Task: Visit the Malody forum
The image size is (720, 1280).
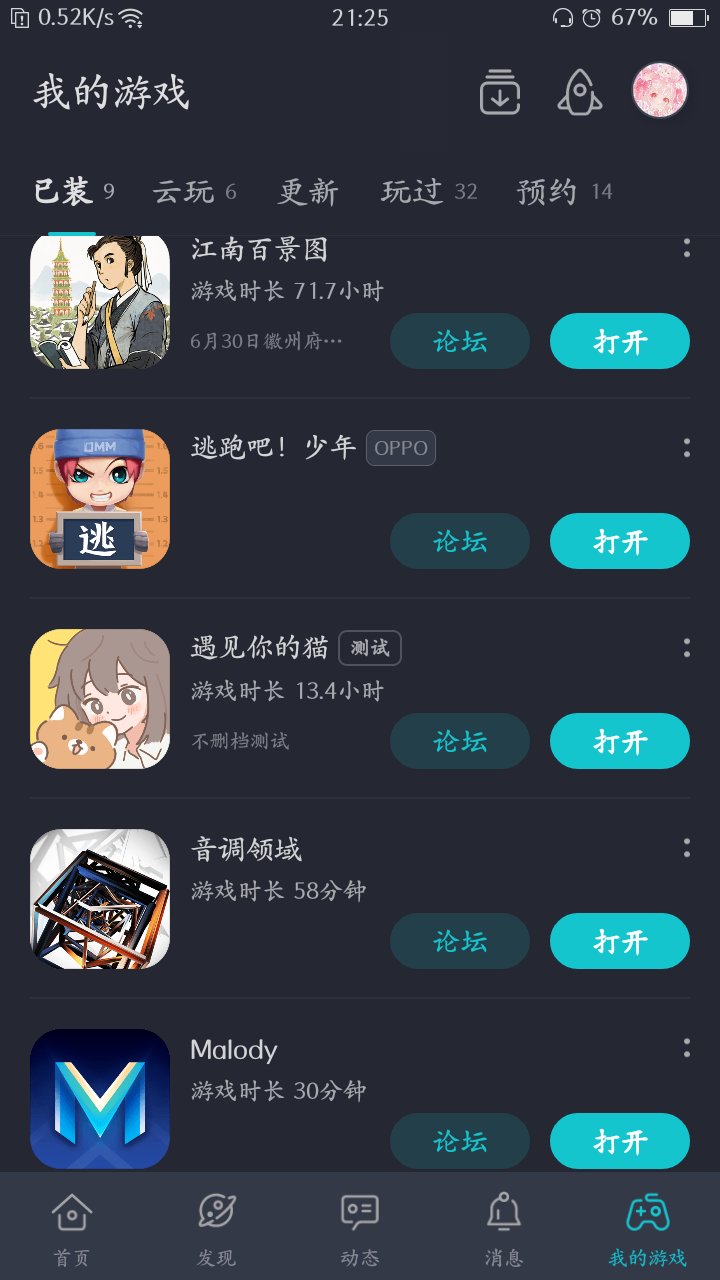Action: 460,1141
